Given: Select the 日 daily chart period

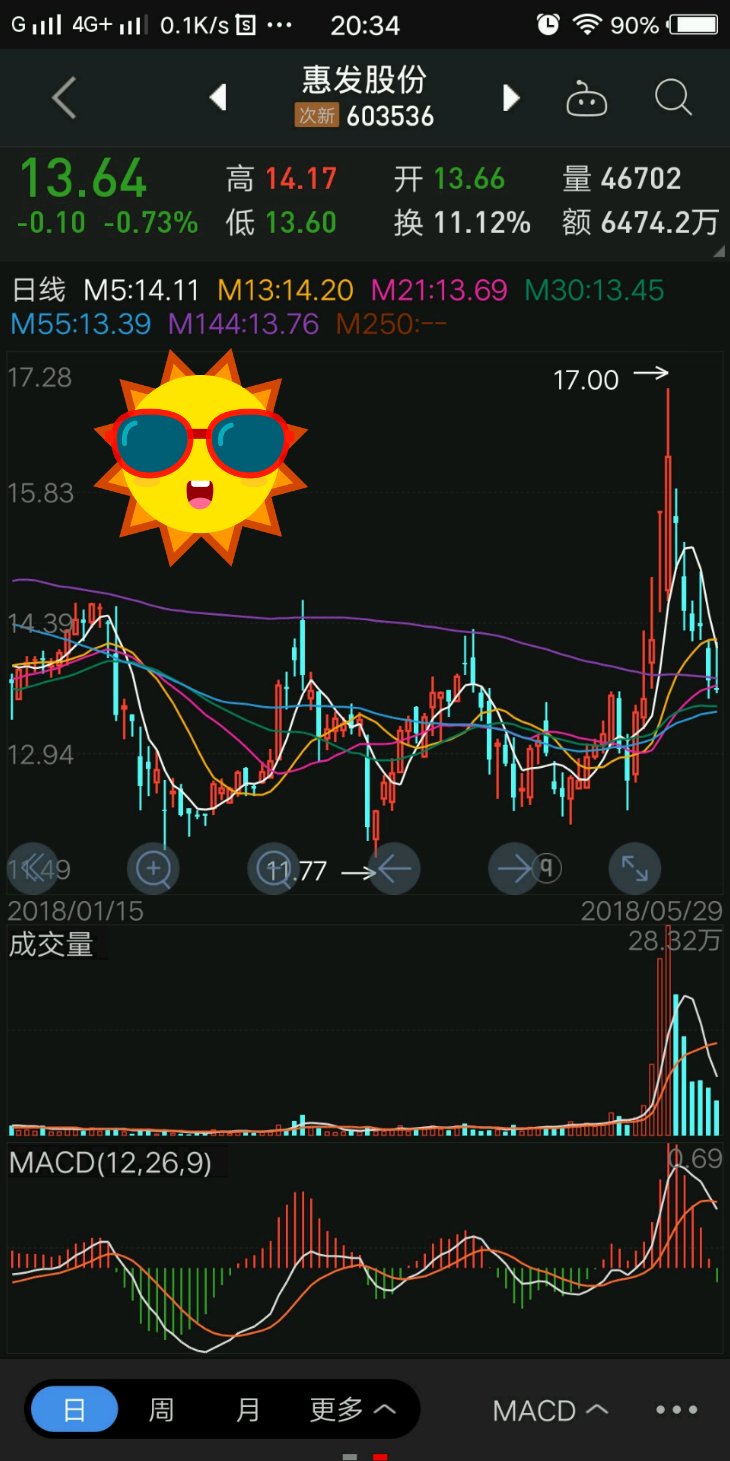Looking at the screenshot, I should tap(74, 1410).
